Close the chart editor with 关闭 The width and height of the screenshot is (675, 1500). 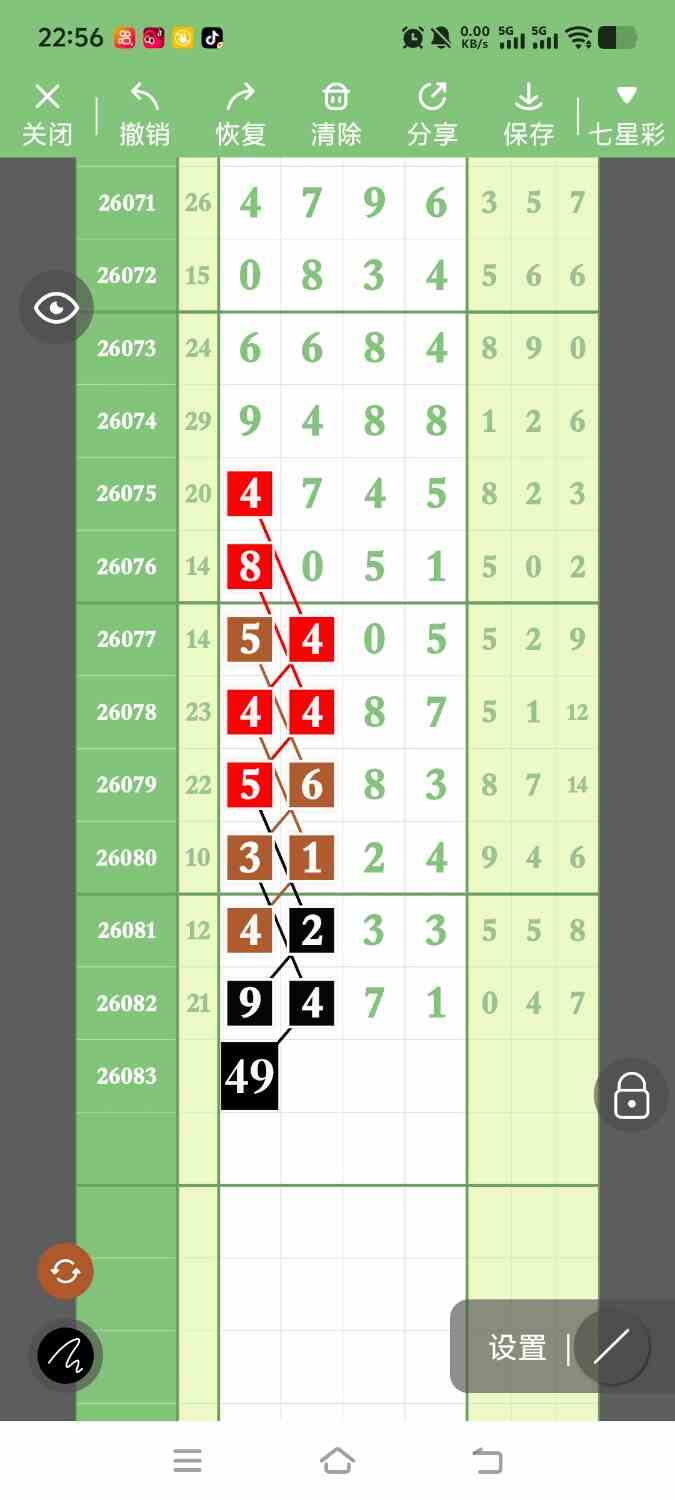tap(47, 115)
